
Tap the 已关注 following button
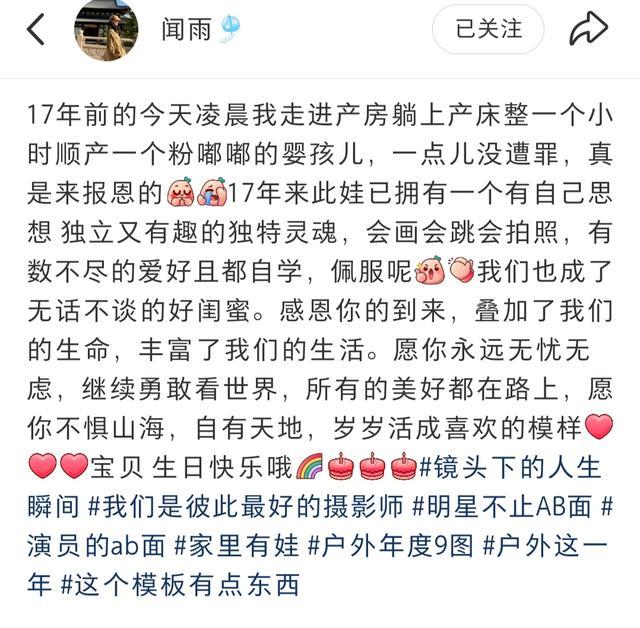coord(488,29)
